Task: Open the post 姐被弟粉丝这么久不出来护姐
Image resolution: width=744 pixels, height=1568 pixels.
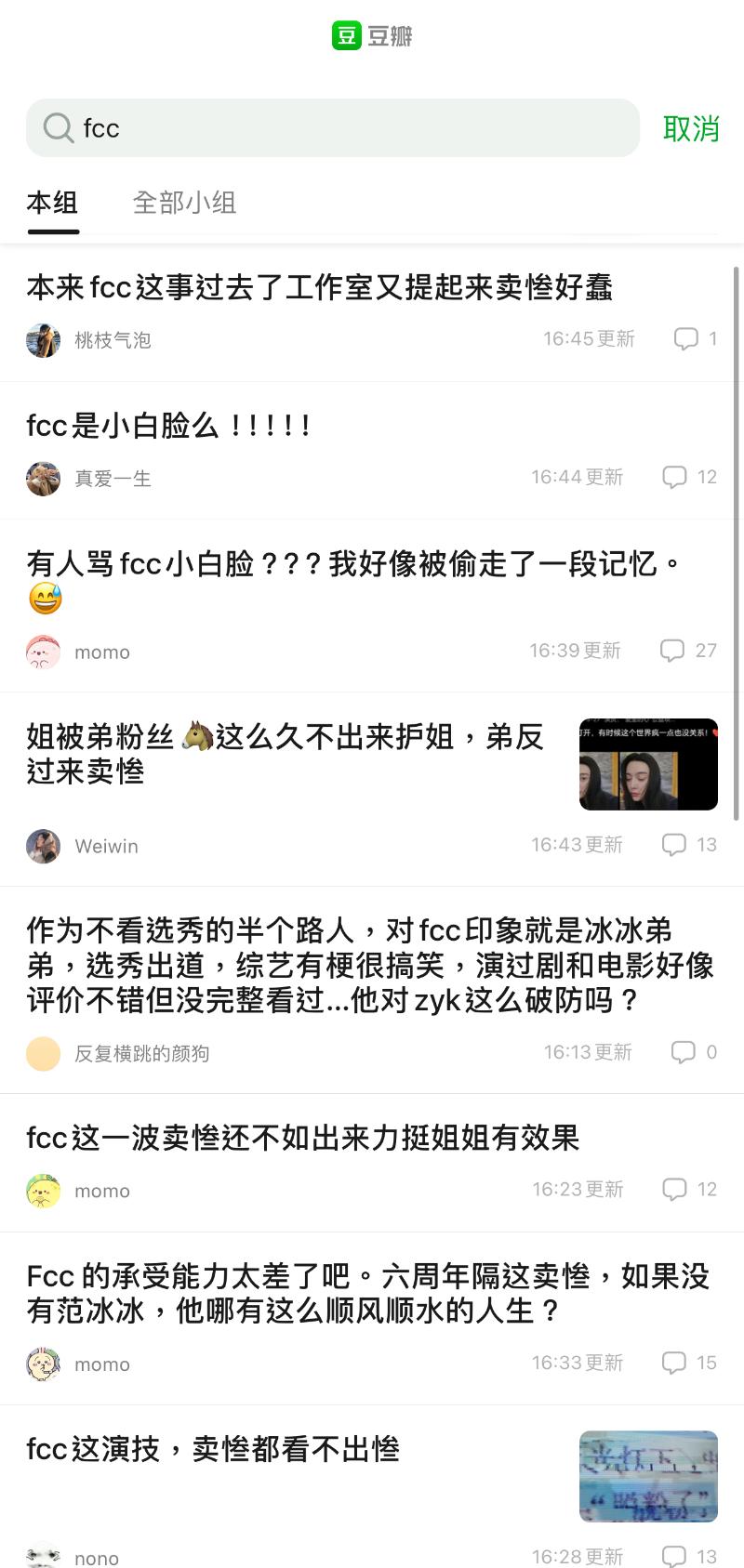Action: (x=285, y=754)
